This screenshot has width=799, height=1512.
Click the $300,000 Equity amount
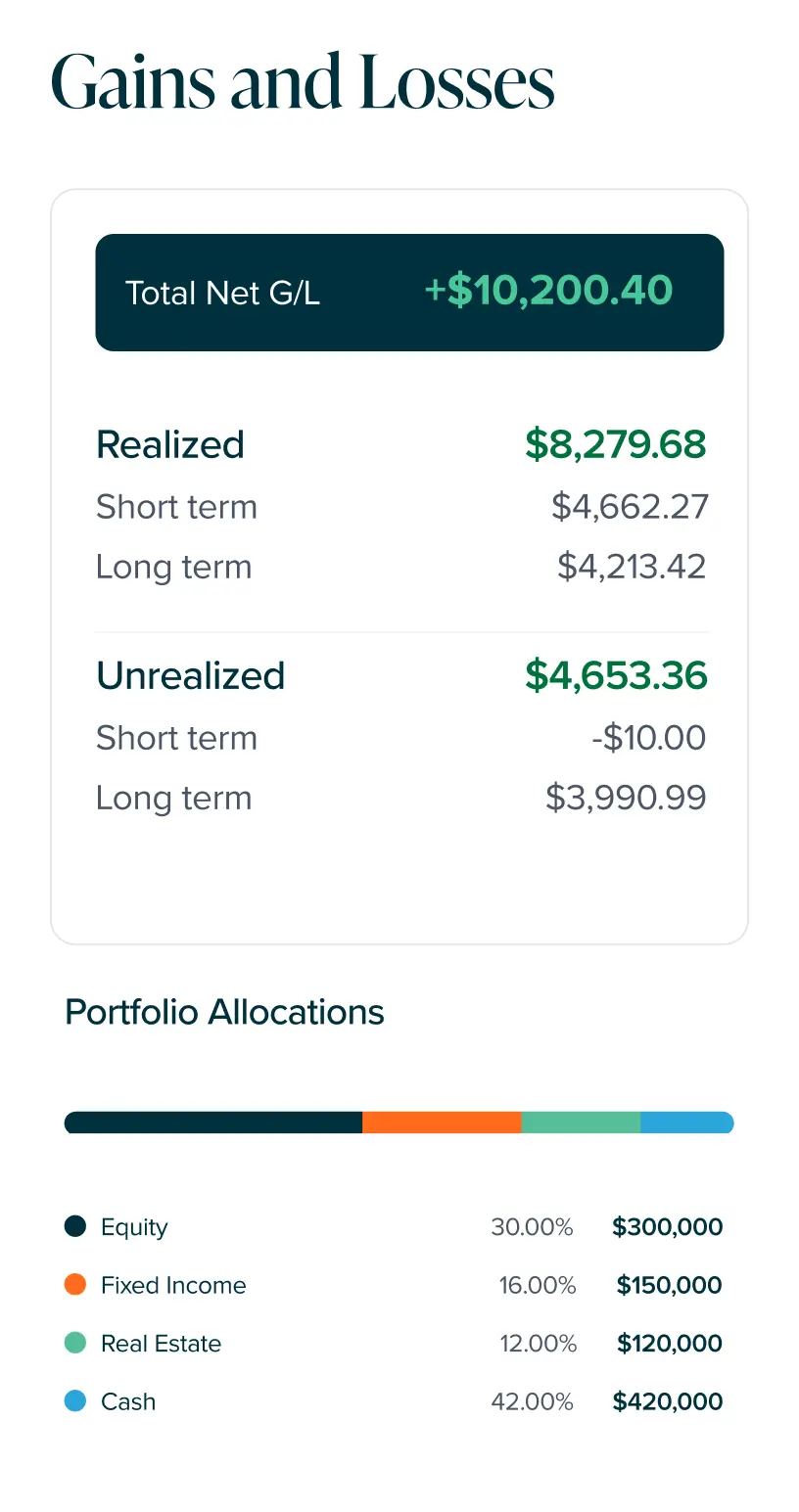(x=667, y=1226)
